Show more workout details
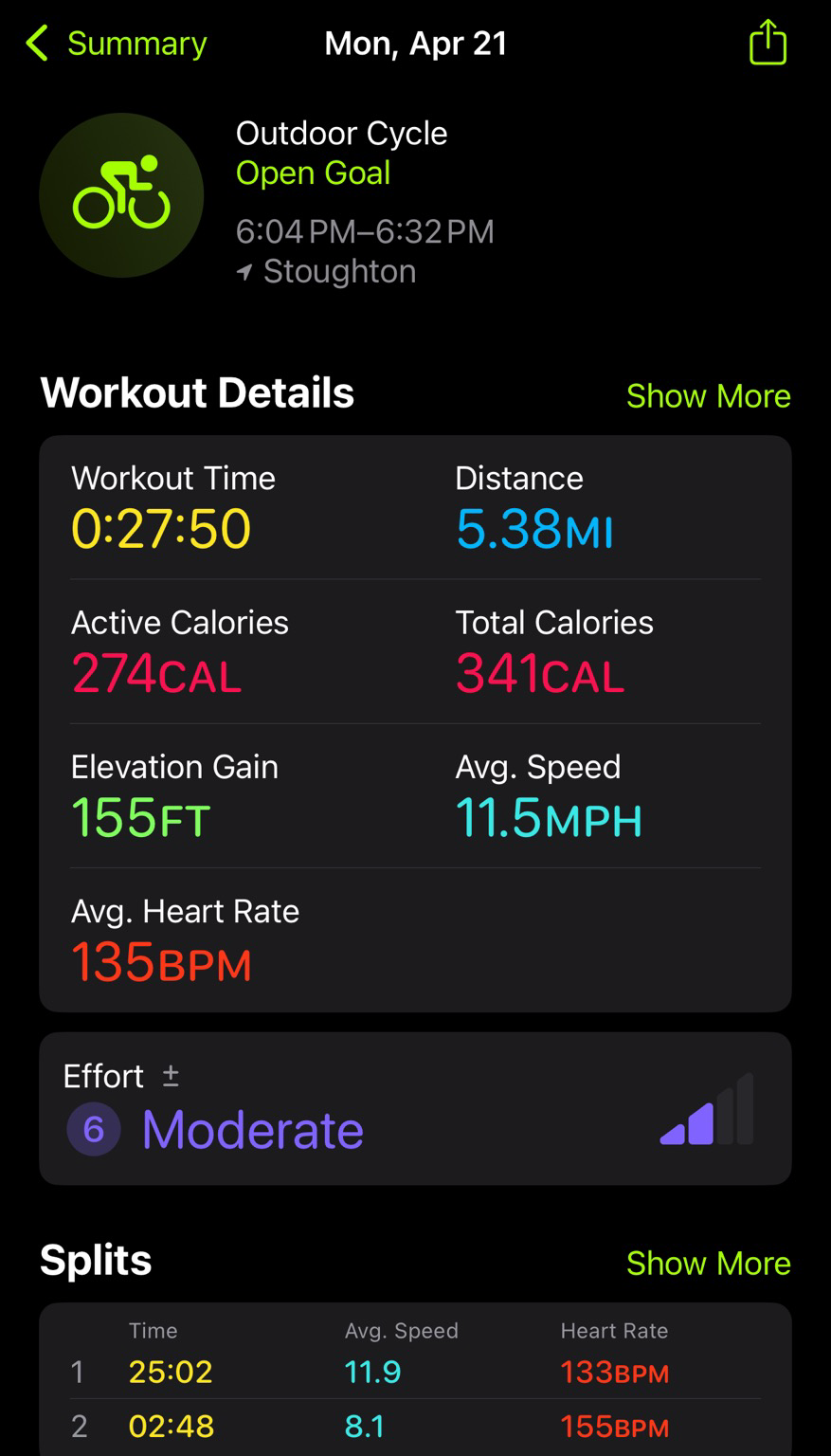Image resolution: width=831 pixels, height=1456 pixels. 708,395
